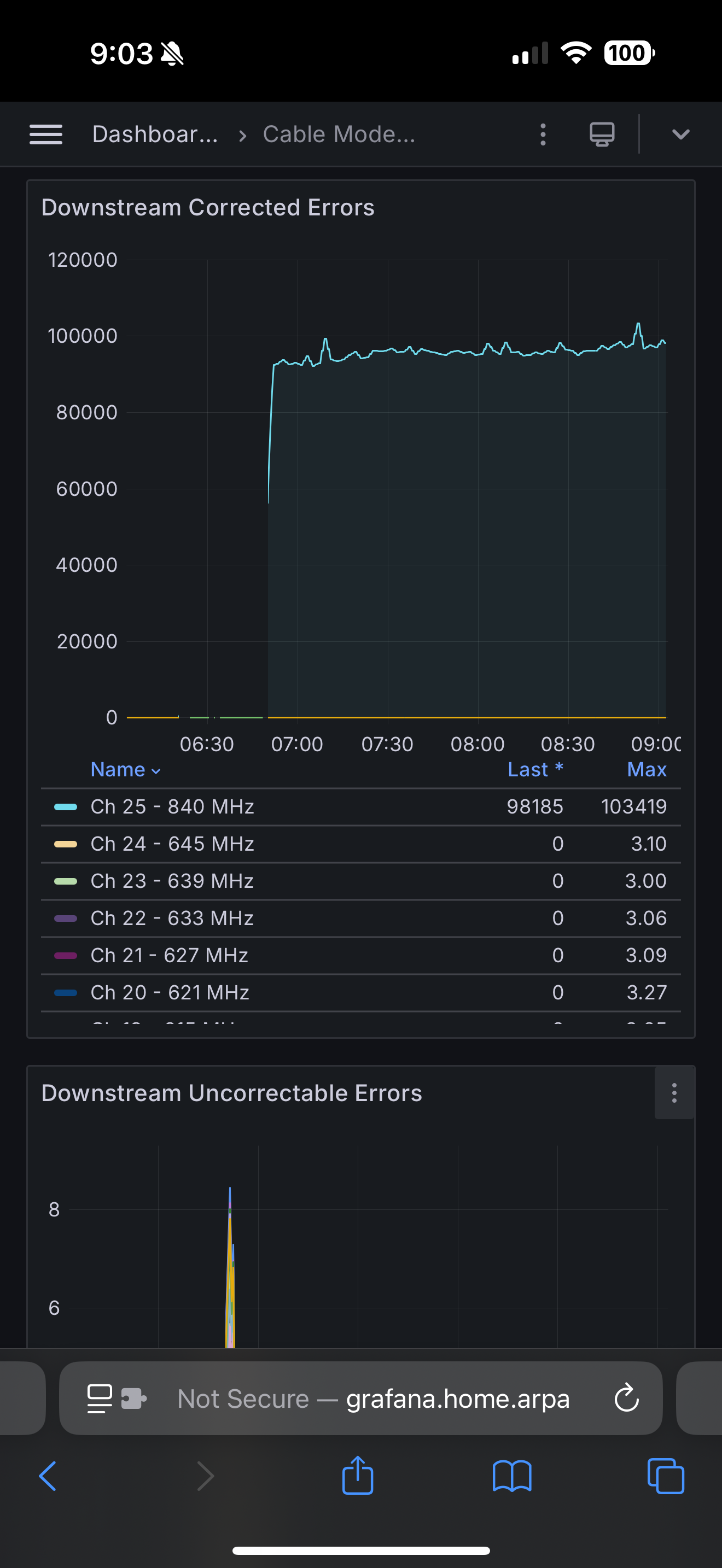
Task: Share this page from Safari toolbar
Action: tap(357, 1476)
